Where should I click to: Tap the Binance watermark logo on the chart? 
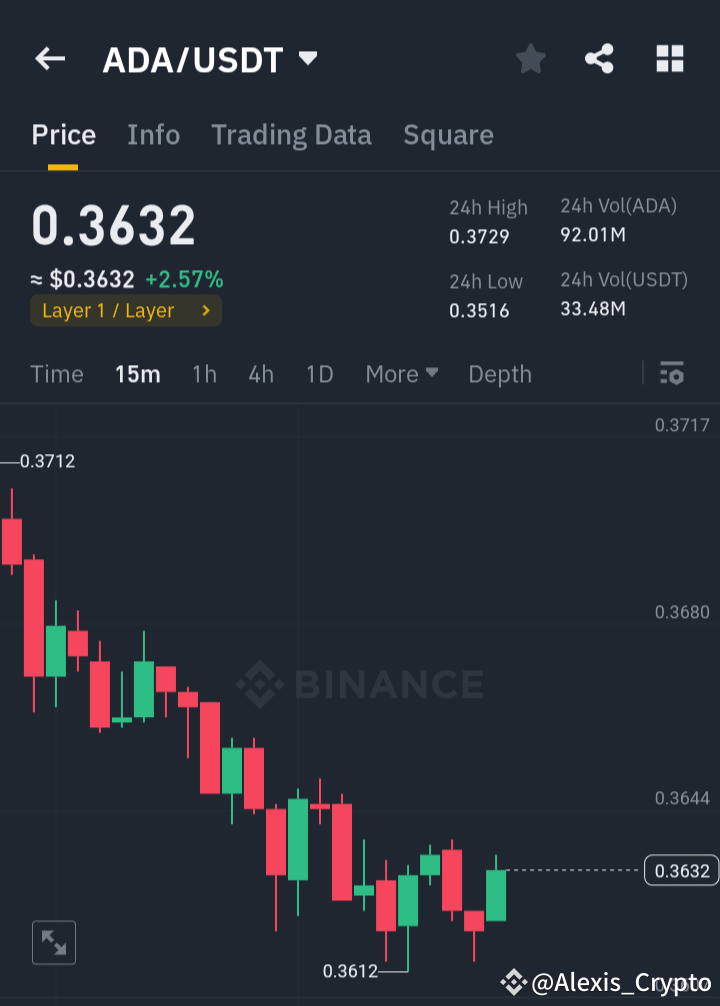360,684
